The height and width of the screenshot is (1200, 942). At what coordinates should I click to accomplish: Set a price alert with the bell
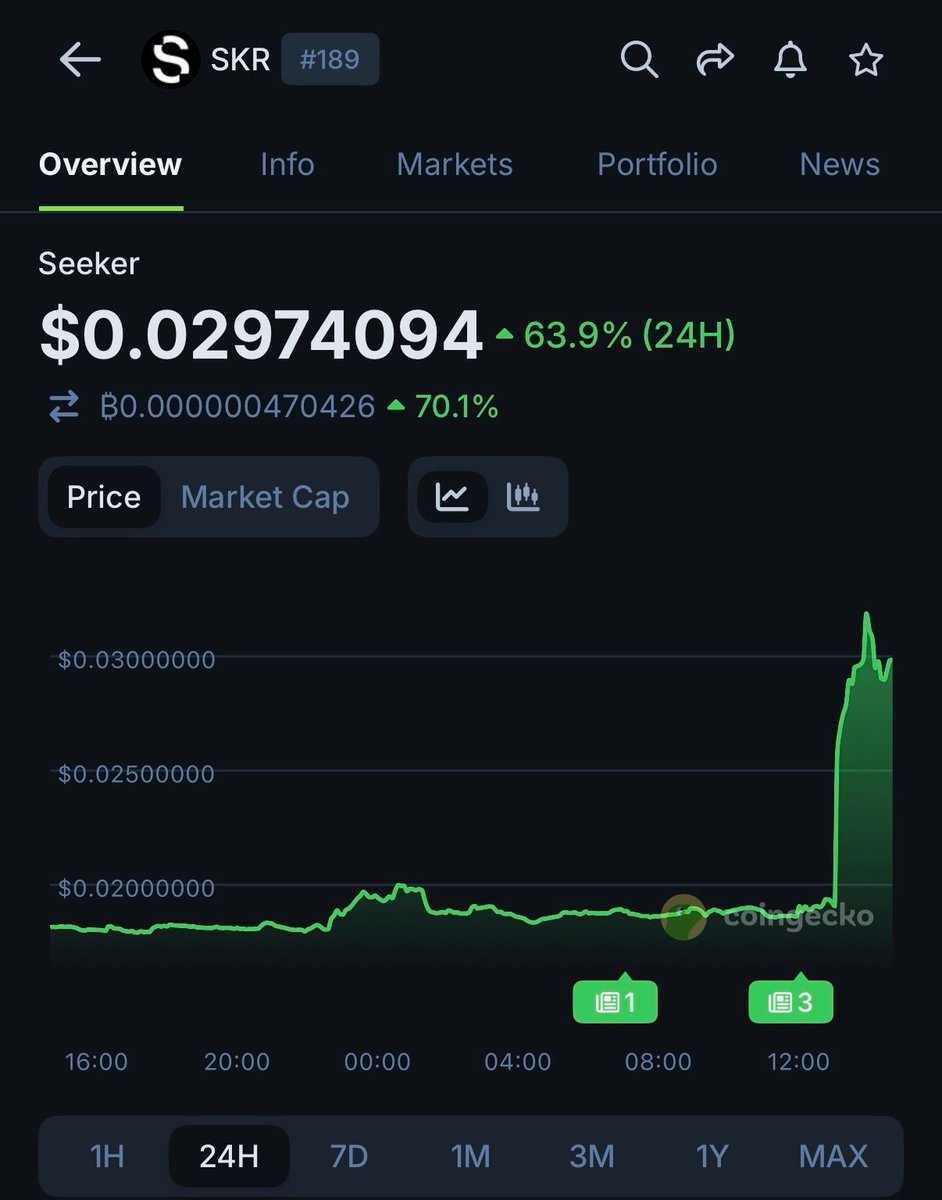pyautogui.click(x=790, y=61)
